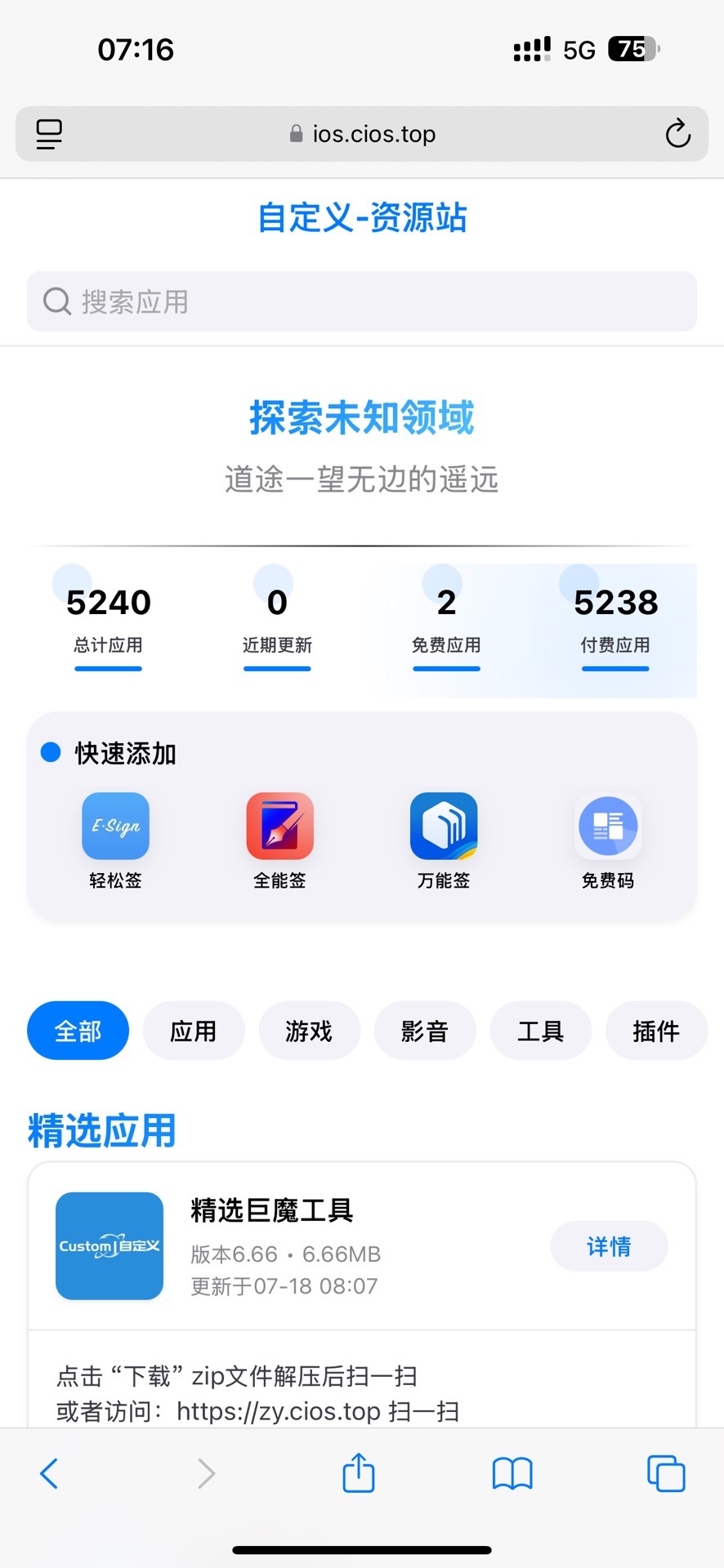Show all open Safari tabs
This screenshot has height=1568, width=724.
[x=666, y=1473]
